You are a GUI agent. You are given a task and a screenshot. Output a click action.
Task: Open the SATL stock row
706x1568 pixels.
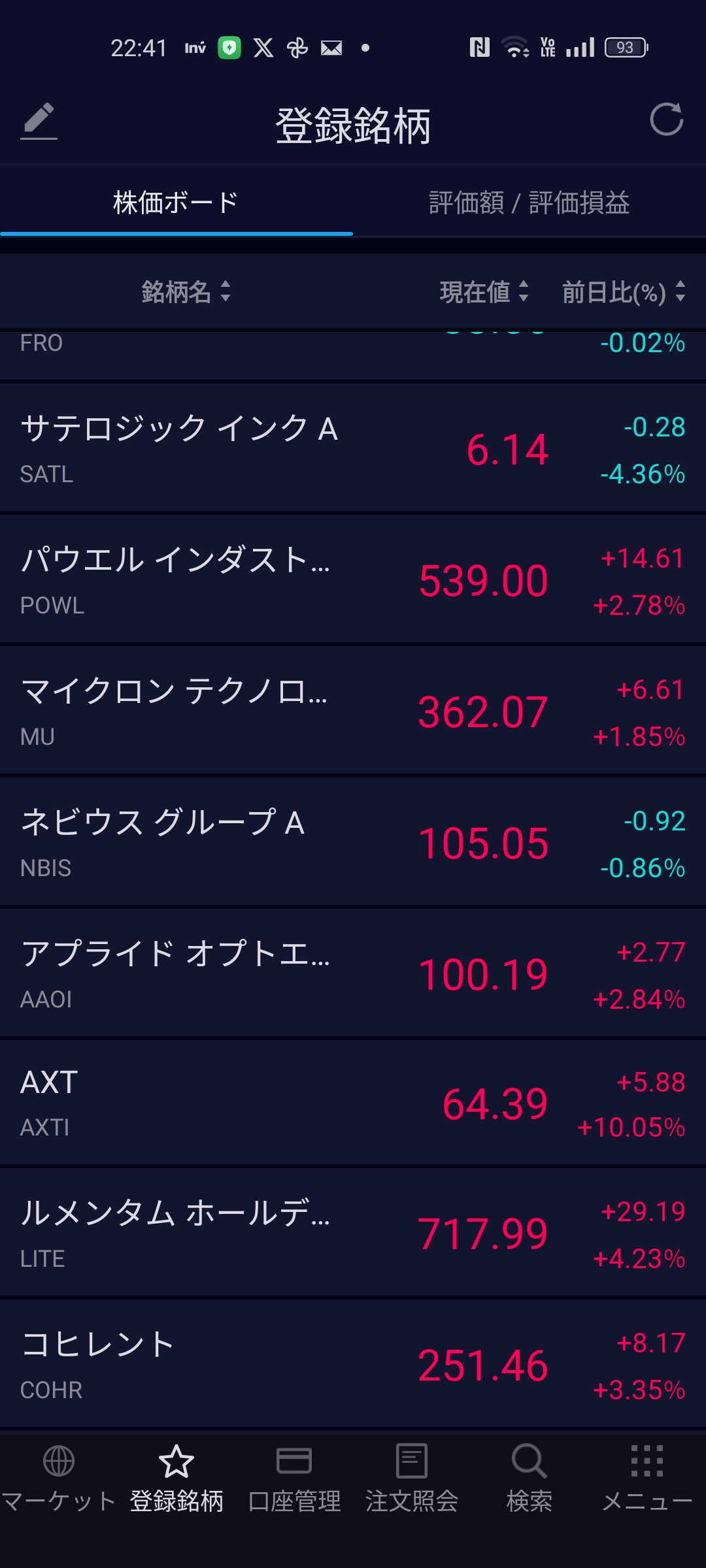pyautogui.click(x=353, y=449)
